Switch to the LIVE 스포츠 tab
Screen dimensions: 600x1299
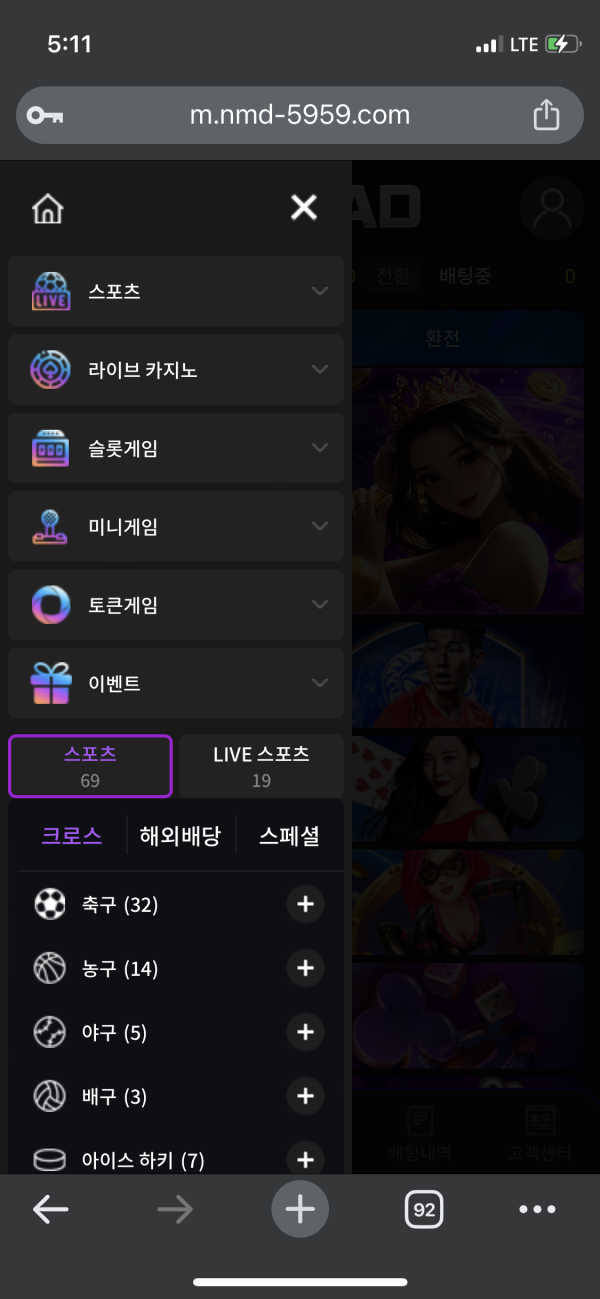[261, 766]
